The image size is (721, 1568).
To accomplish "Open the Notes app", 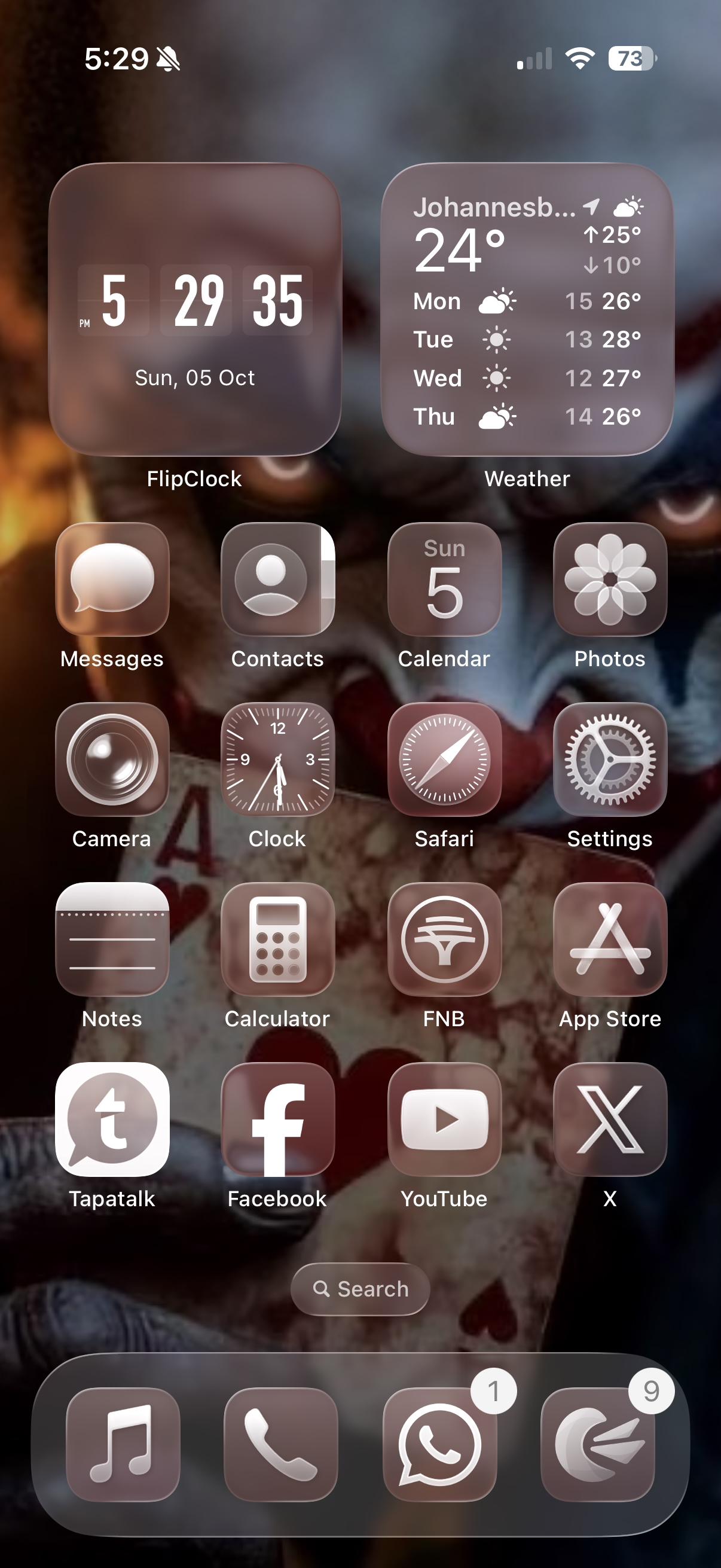I will (x=112, y=939).
